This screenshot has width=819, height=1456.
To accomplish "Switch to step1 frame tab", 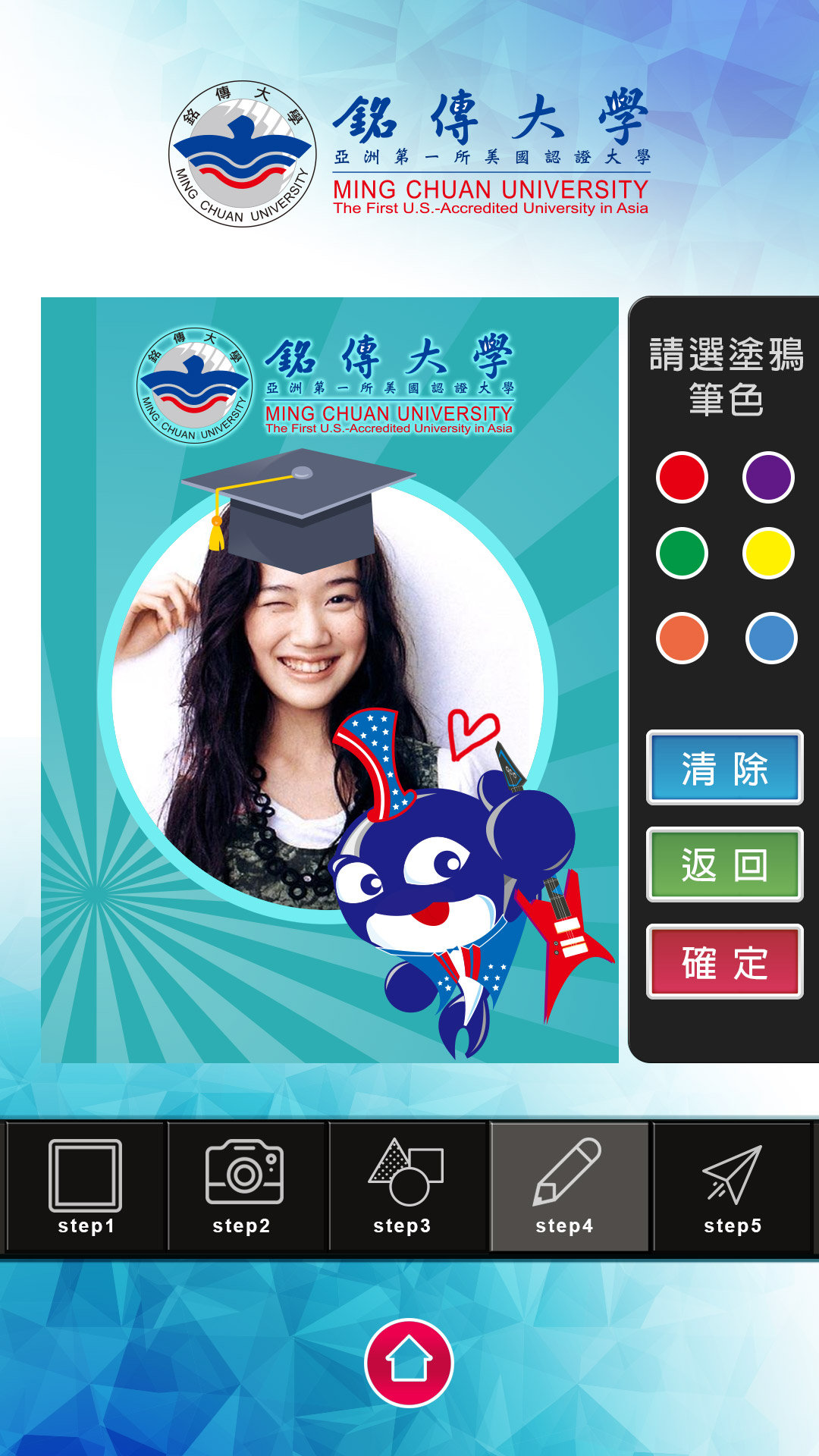I will point(86,1187).
